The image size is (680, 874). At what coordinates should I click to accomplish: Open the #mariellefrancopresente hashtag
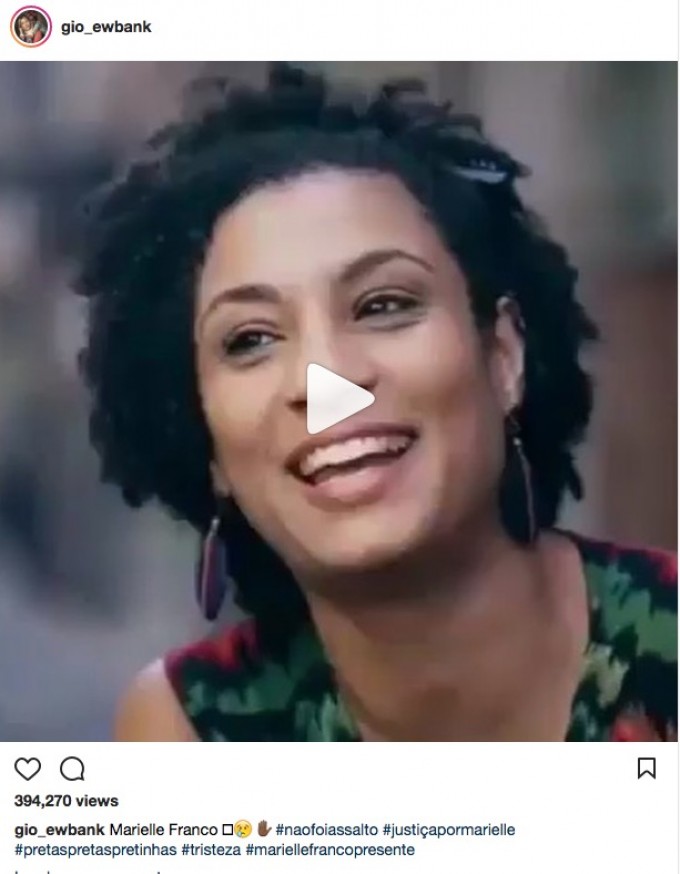[329, 850]
